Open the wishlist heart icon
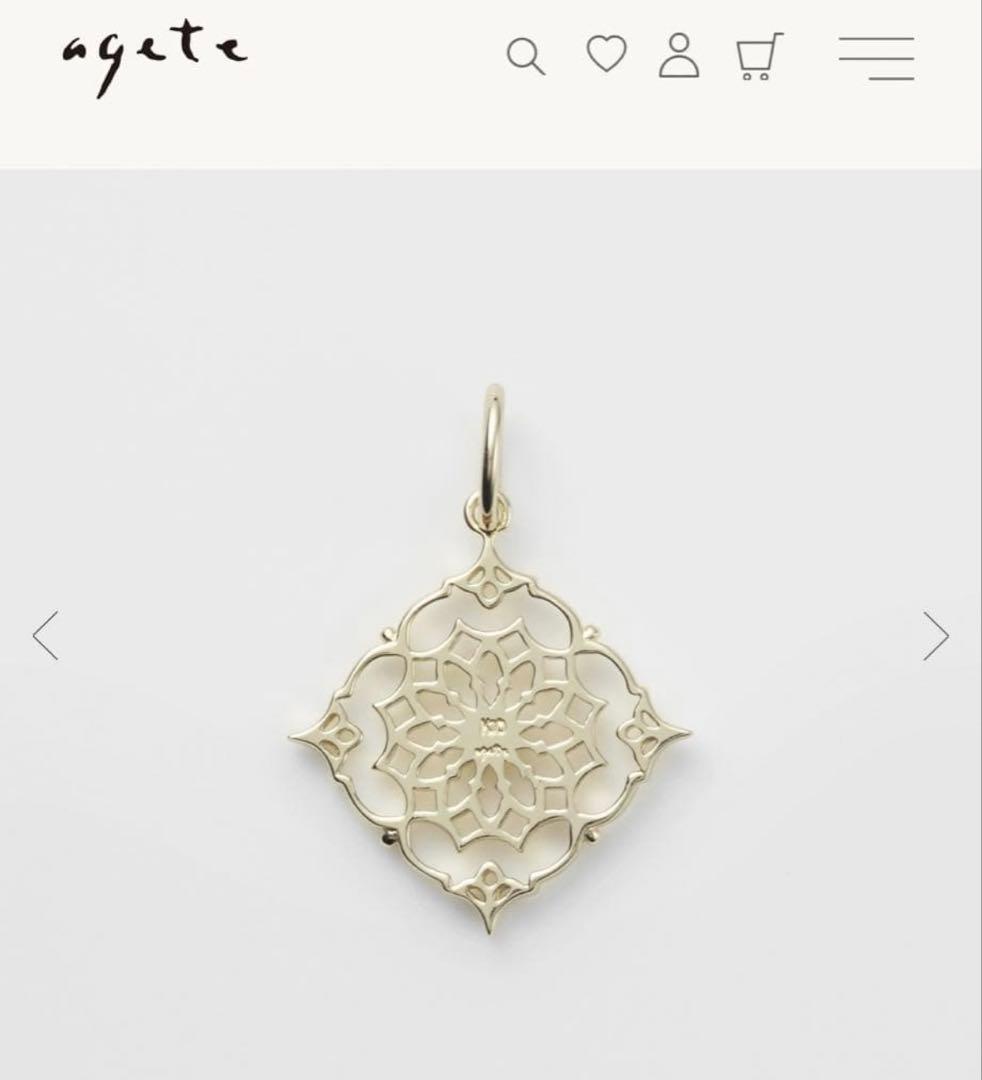The height and width of the screenshot is (1080, 982). pos(606,54)
